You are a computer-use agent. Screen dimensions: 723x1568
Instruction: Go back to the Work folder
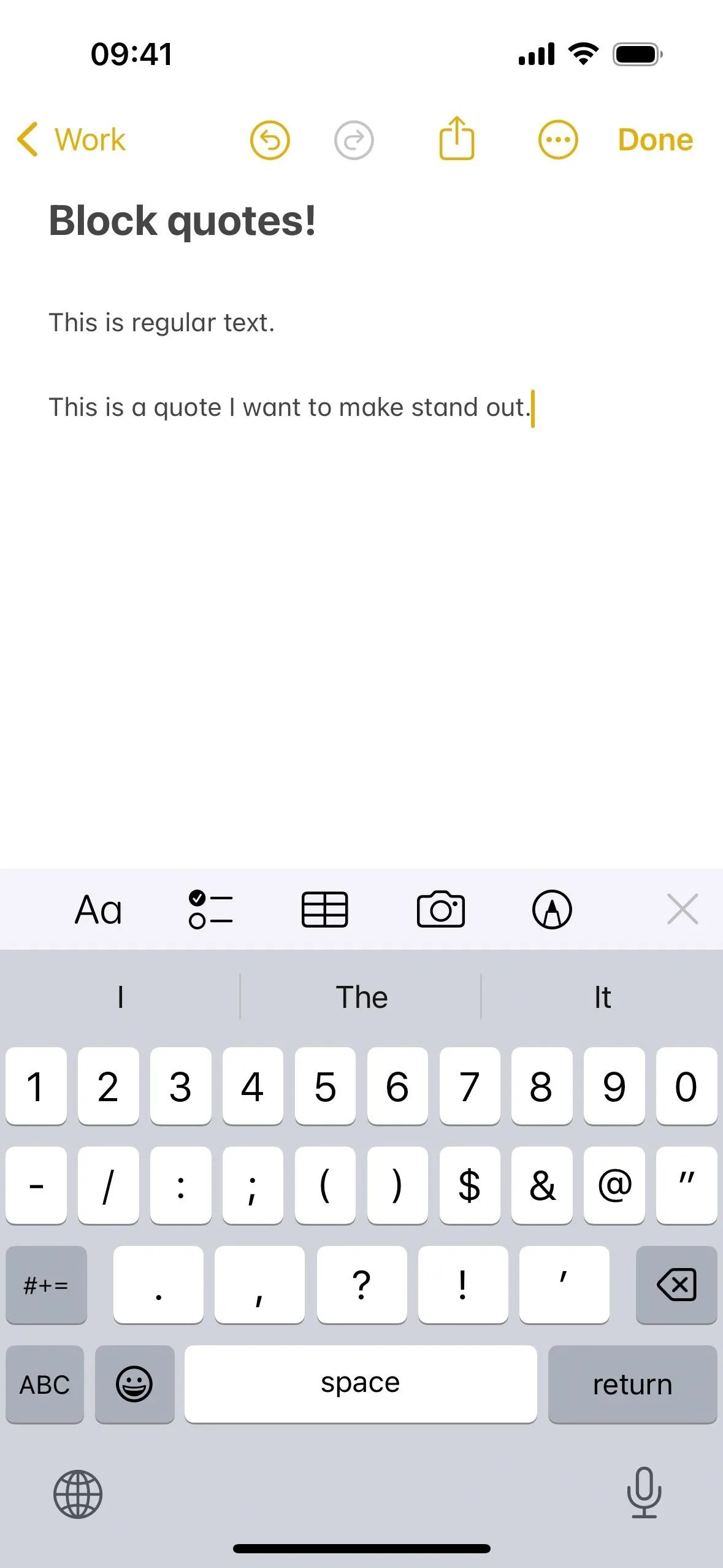71,139
